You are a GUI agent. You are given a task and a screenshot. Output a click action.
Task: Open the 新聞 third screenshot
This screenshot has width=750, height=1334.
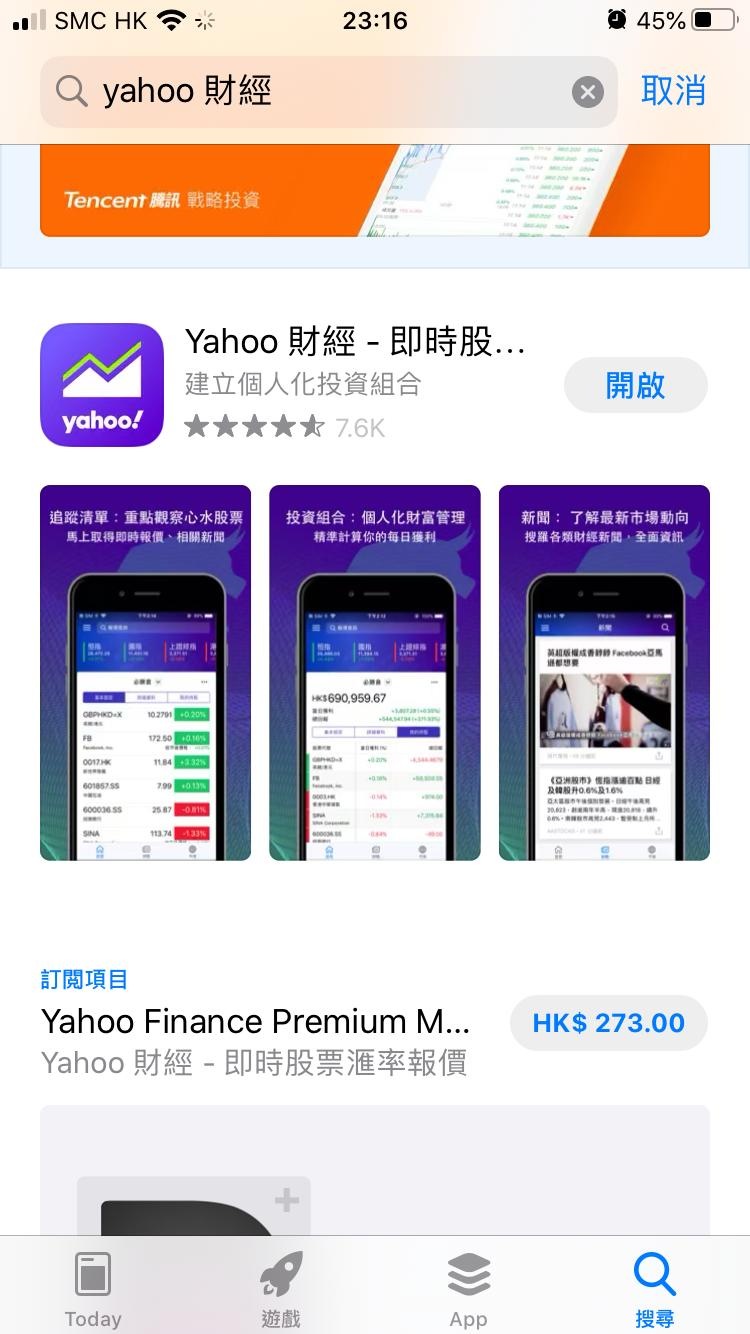tap(603, 672)
